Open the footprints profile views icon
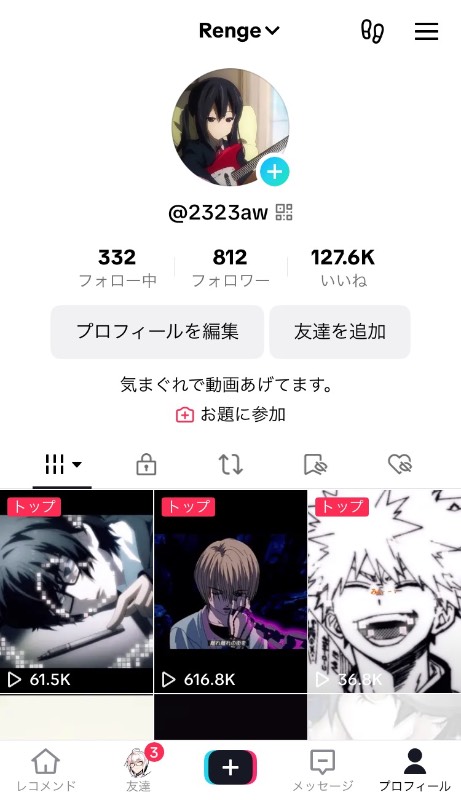461x800 pixels. [372, 32]
